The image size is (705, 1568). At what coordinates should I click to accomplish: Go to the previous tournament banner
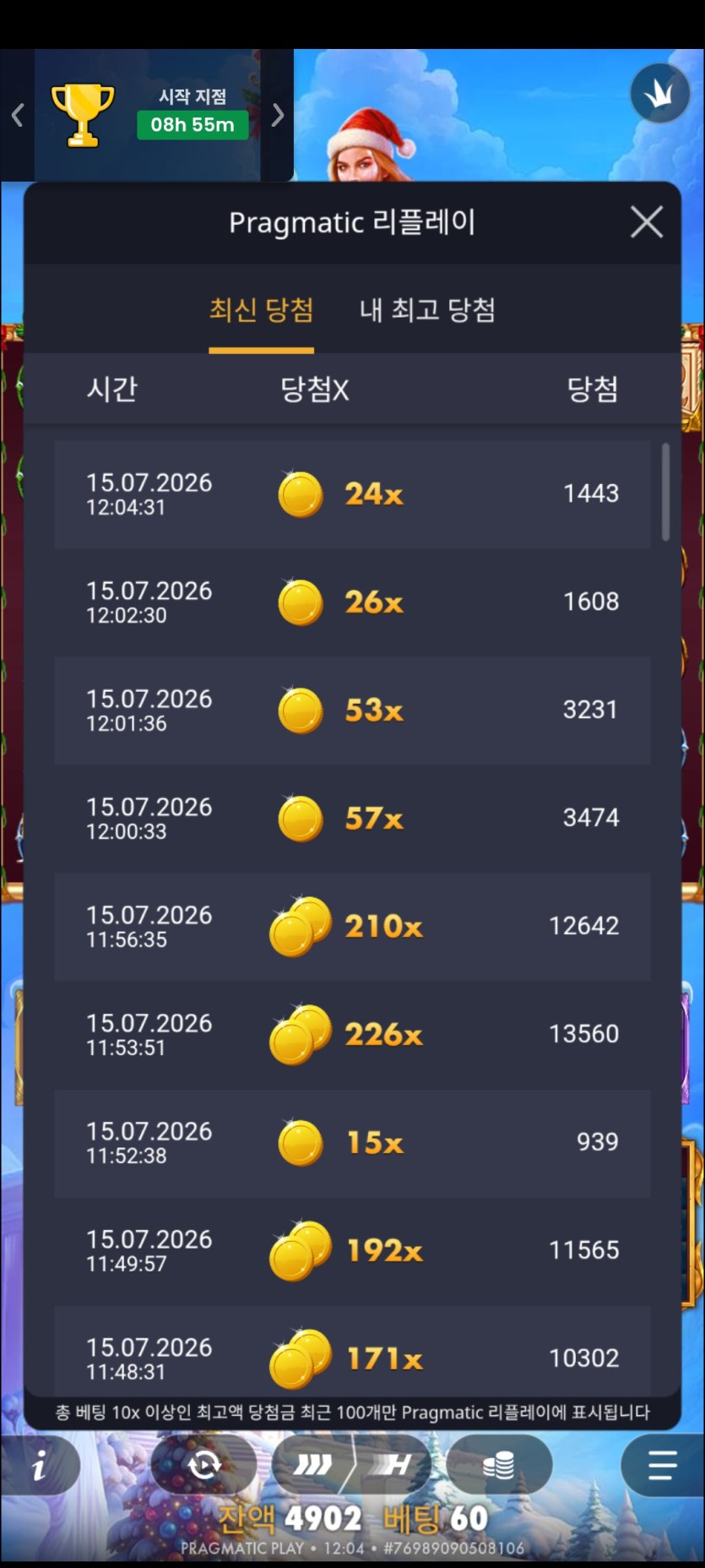point(17,115)
